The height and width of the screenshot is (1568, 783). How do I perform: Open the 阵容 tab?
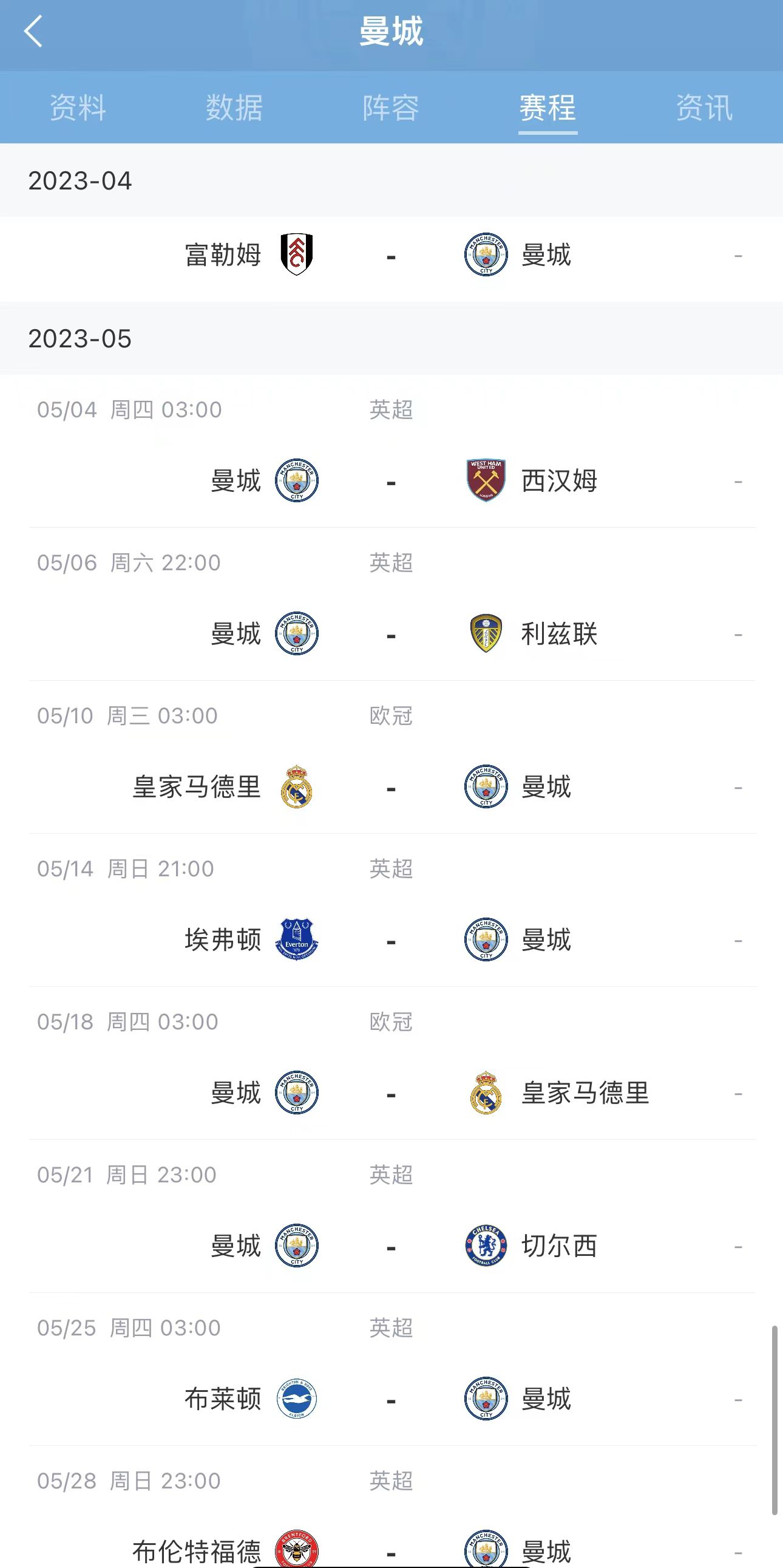point(390,107)
